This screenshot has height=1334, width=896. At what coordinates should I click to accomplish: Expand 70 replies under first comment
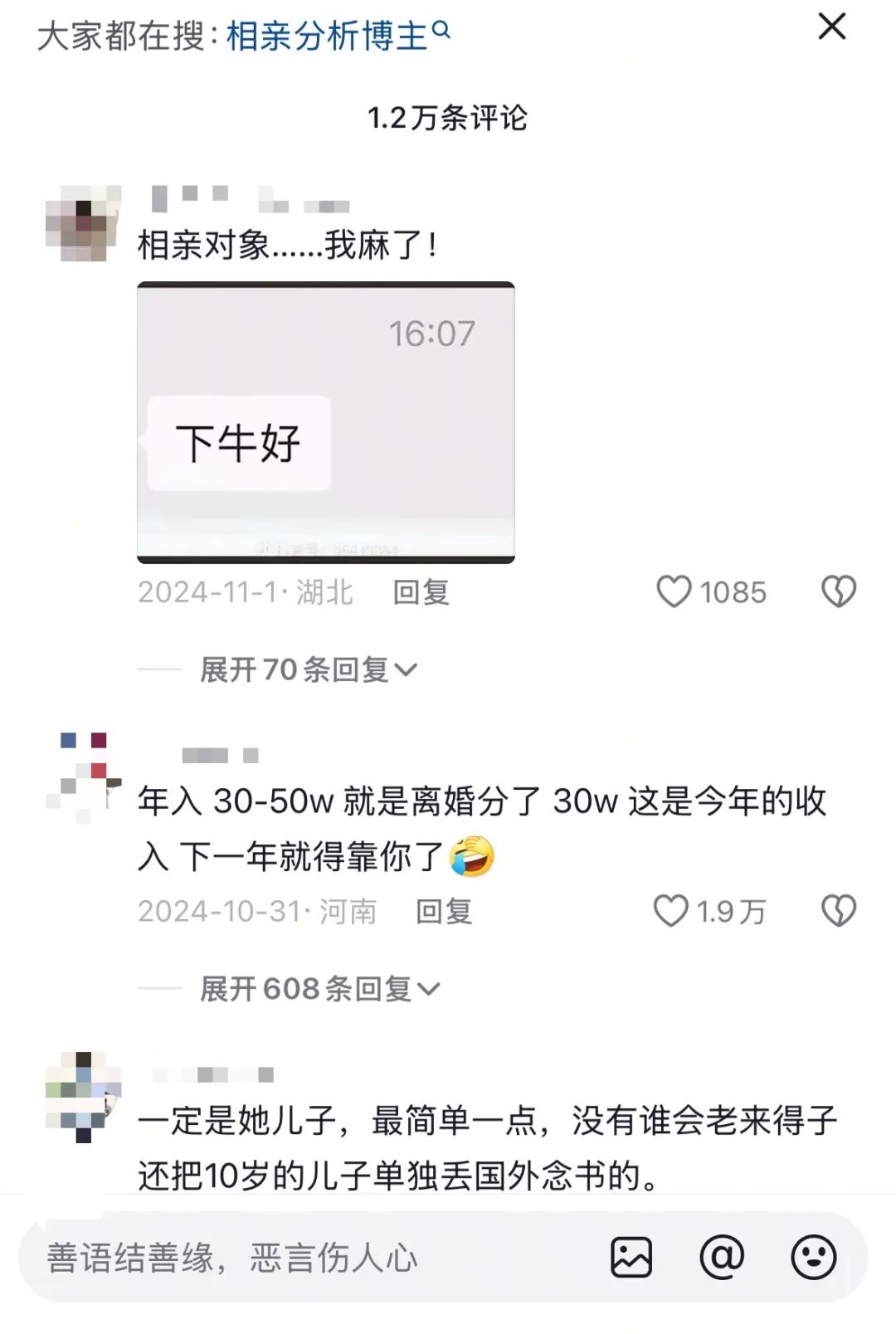click(x=308, y=669)
